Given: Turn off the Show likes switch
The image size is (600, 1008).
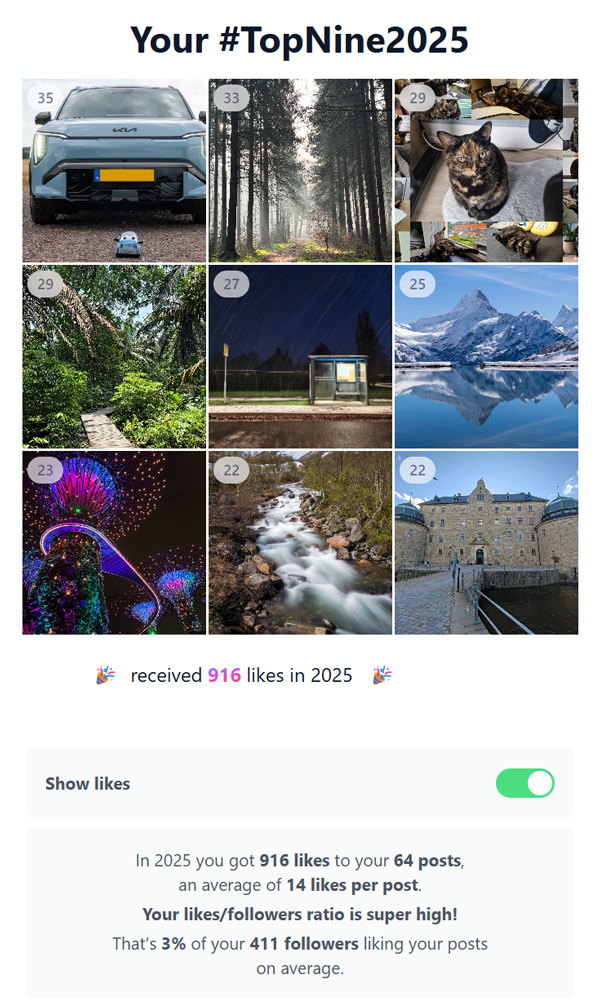Looking at the screenshot, I should 525,783.
